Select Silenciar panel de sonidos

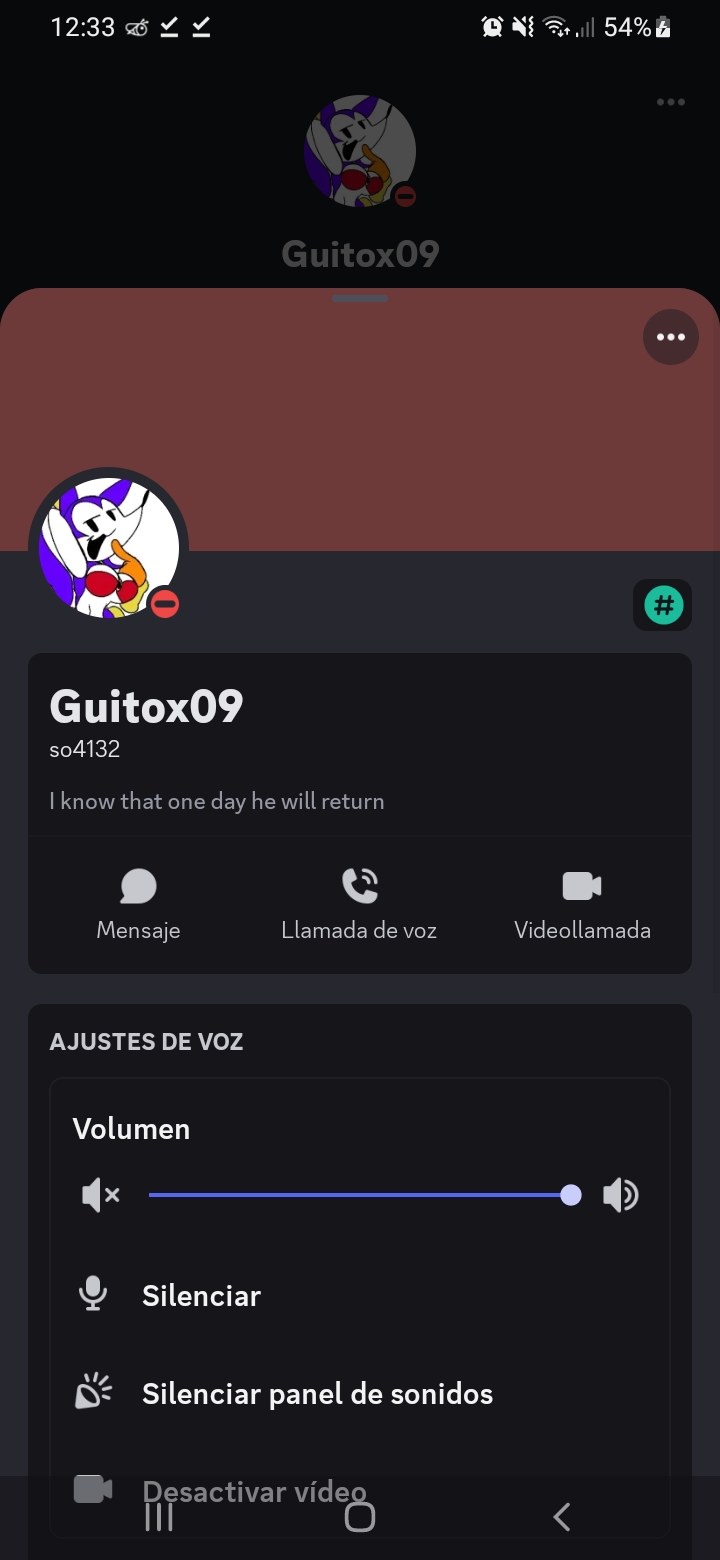tap(359, 1393)
